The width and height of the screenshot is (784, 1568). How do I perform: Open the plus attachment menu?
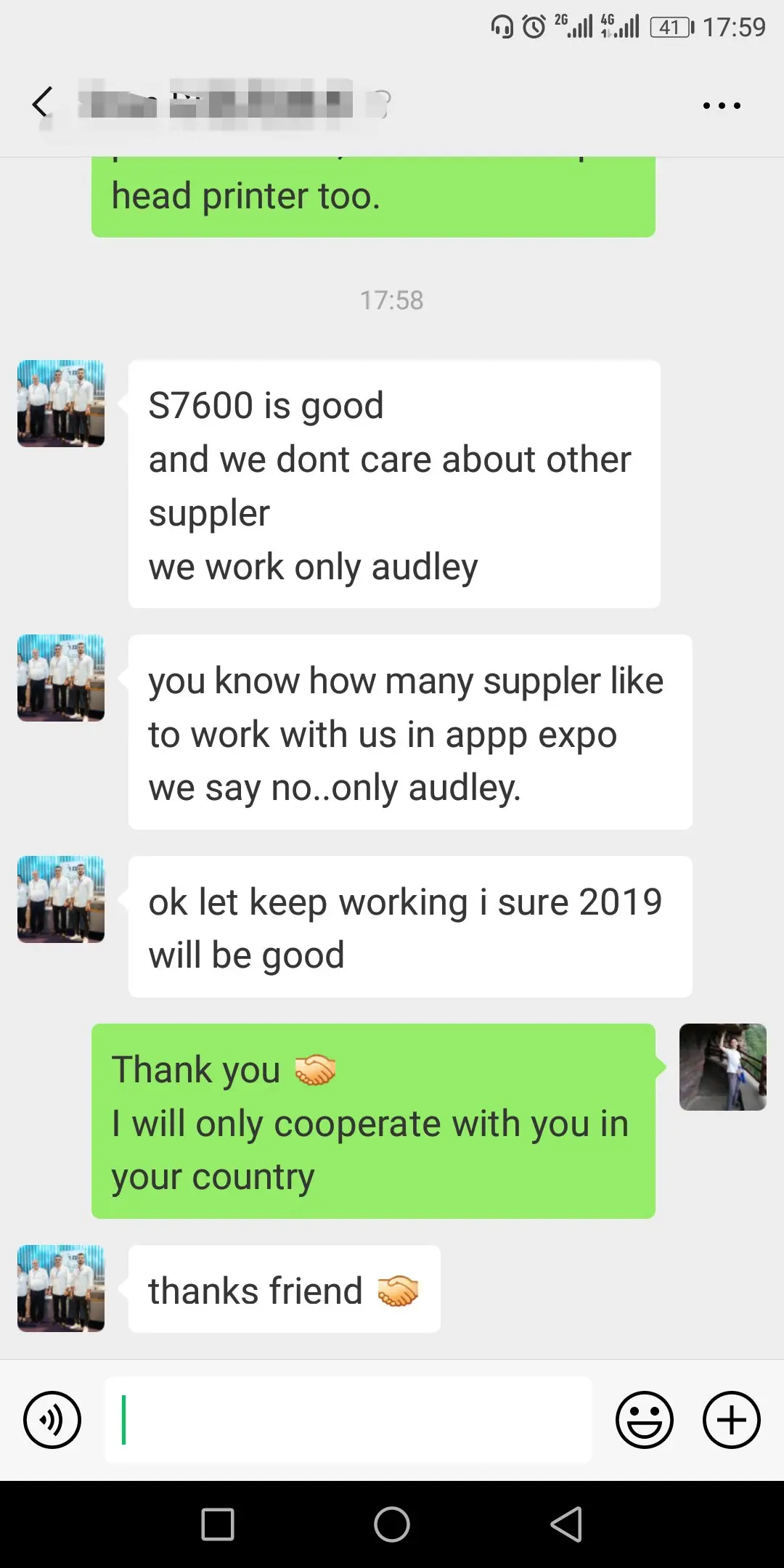click(x=732, y=1420)
